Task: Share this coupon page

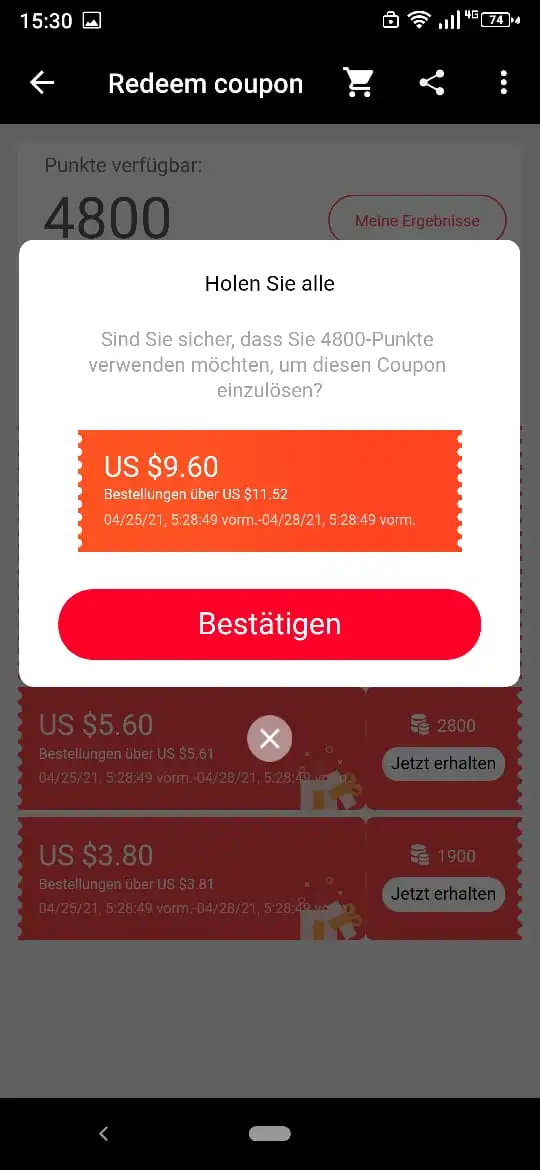Action: pyautogui.click(x=431, y=83)
